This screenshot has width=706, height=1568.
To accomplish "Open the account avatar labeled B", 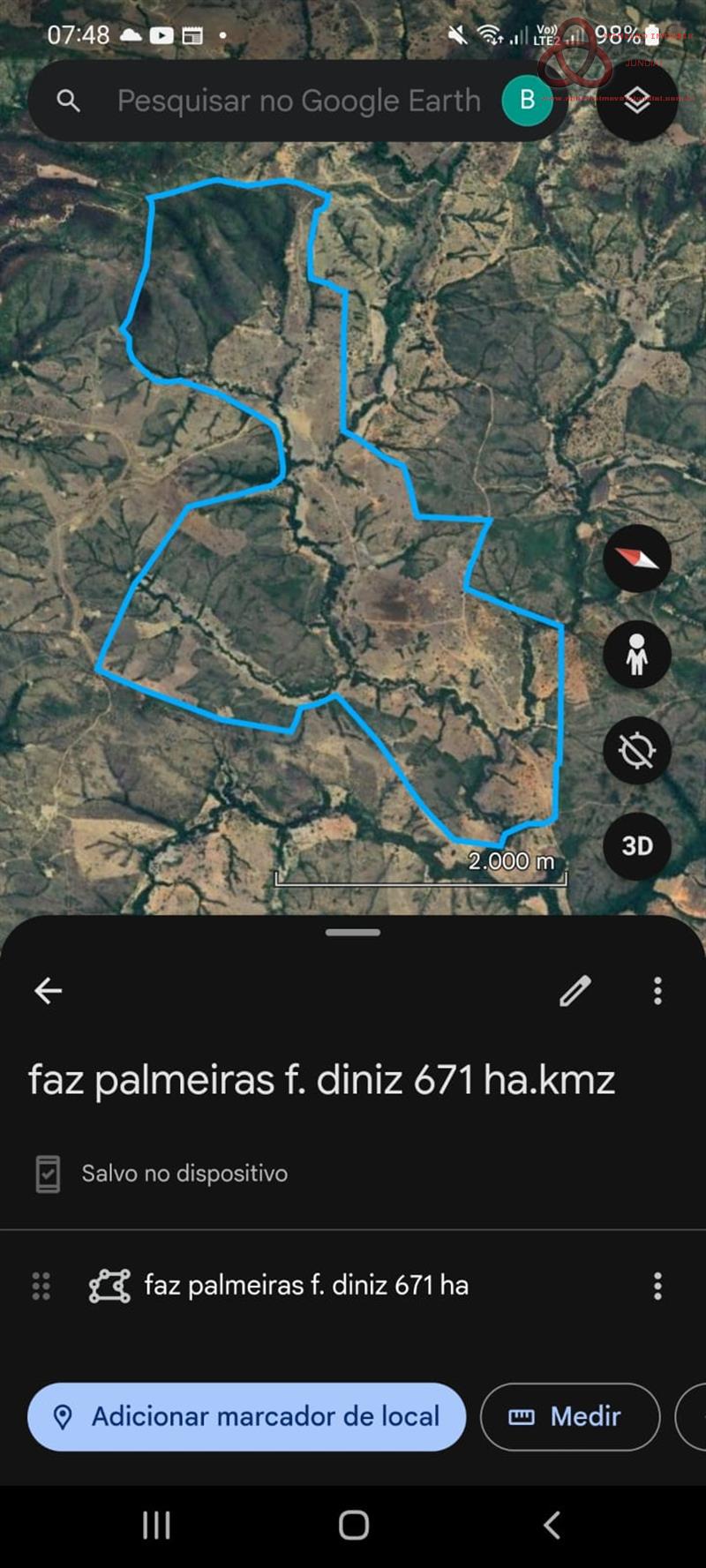I will click(x=527, y=101).
